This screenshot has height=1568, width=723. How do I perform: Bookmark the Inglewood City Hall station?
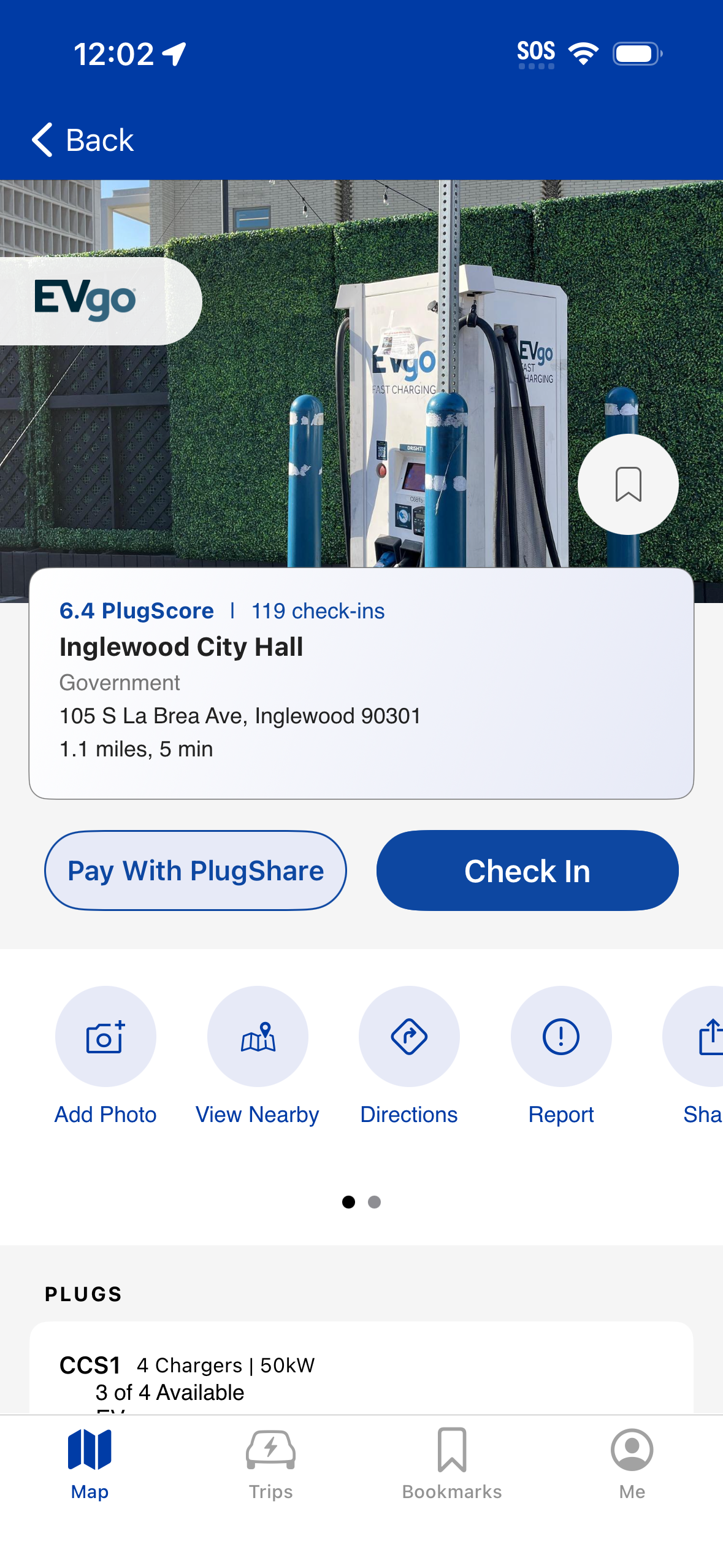(x=627, y=484)
